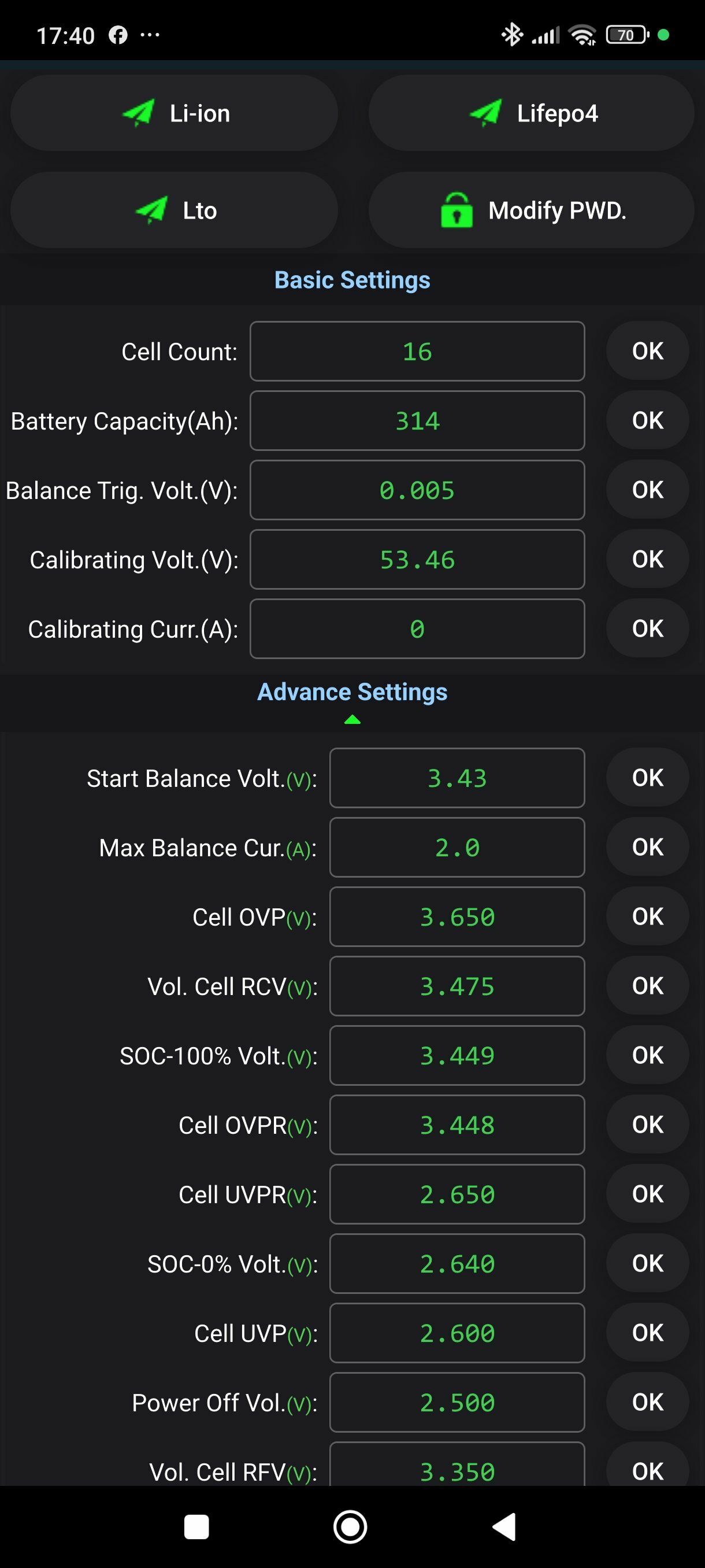The width and height of the screenshot is (705, 1568).
Task: Tap OK for Vol. Cell RCV
Action: tap(647, 986)
